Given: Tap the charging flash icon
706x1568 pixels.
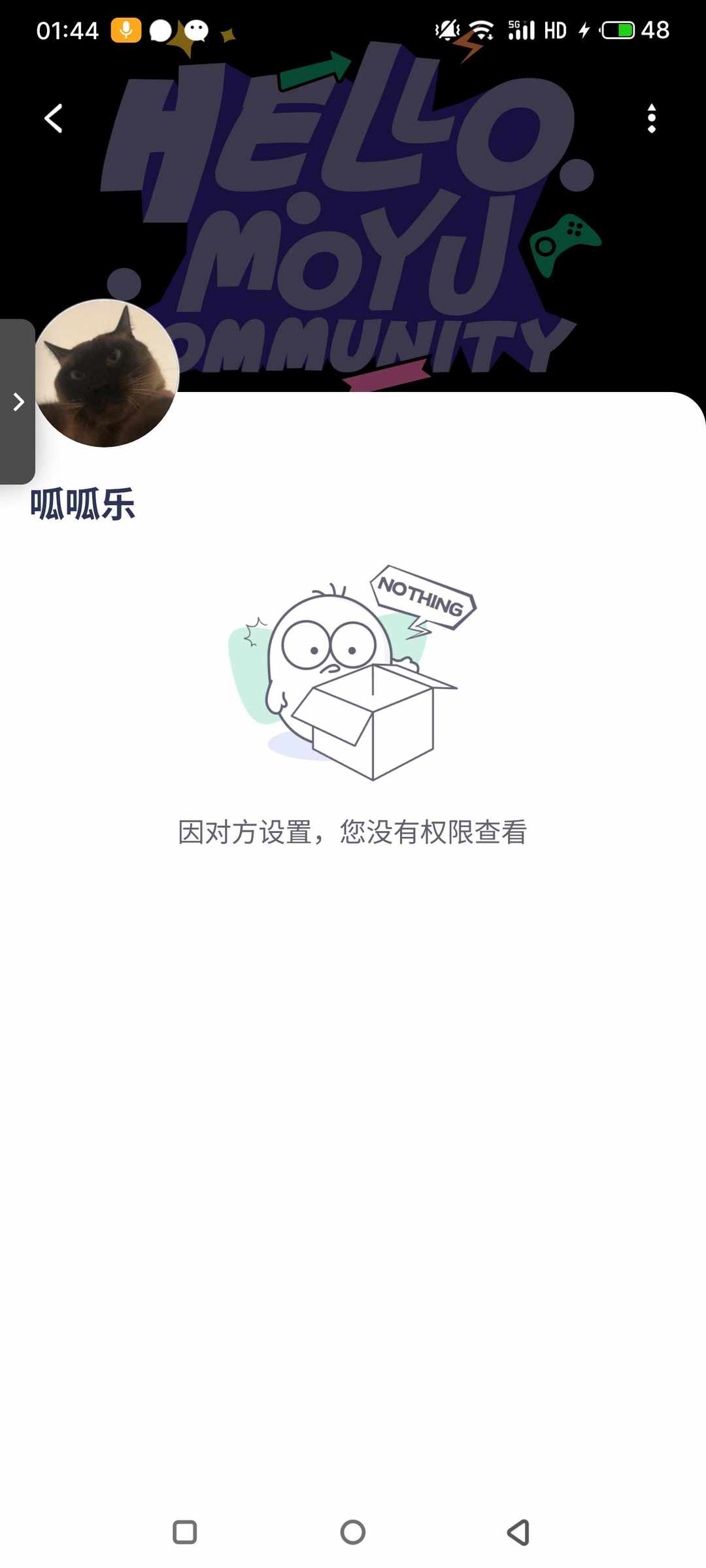Looking at the screenshot, I should coord(582,29).
